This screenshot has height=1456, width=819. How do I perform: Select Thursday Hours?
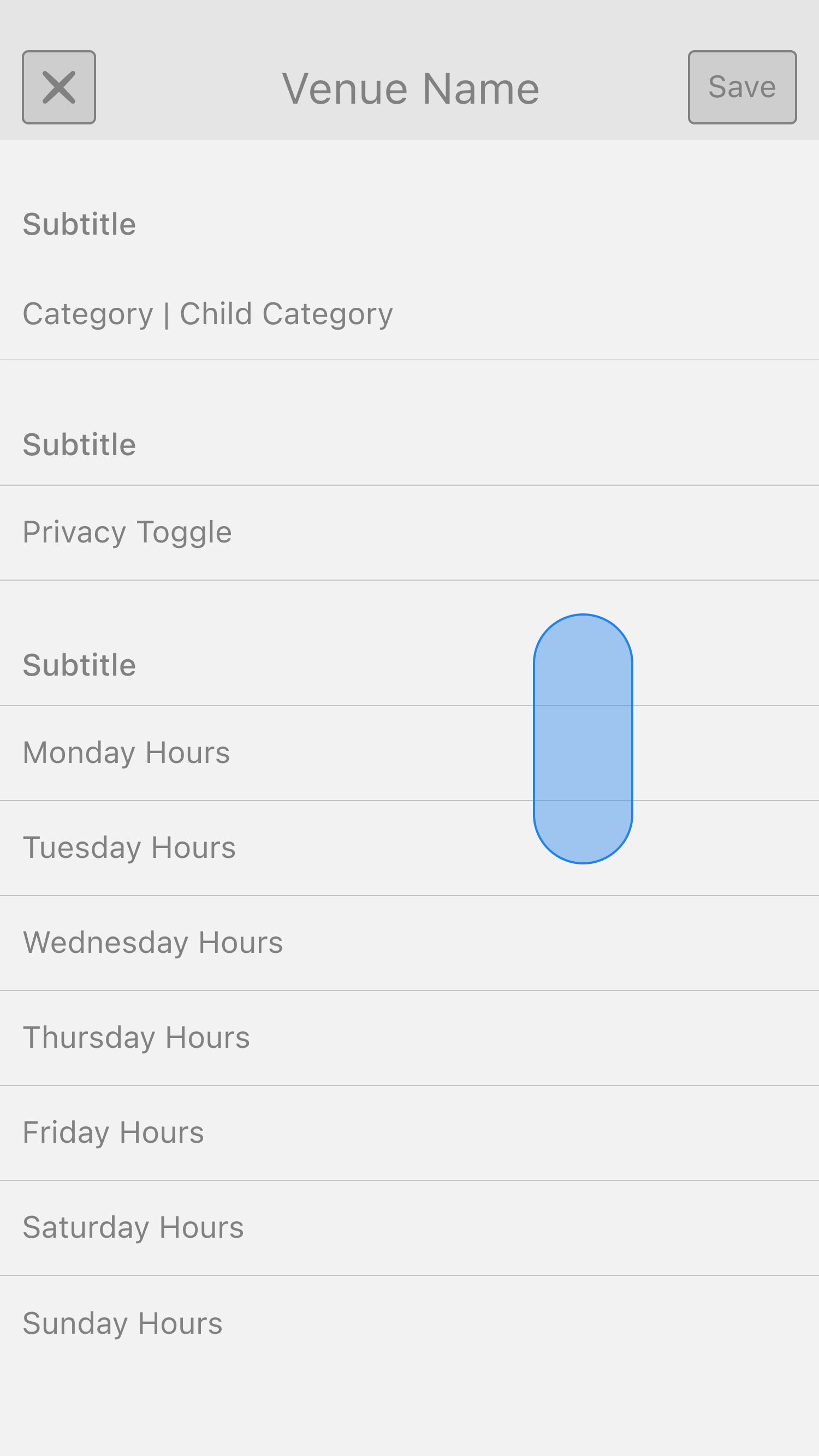(136, 1038)
